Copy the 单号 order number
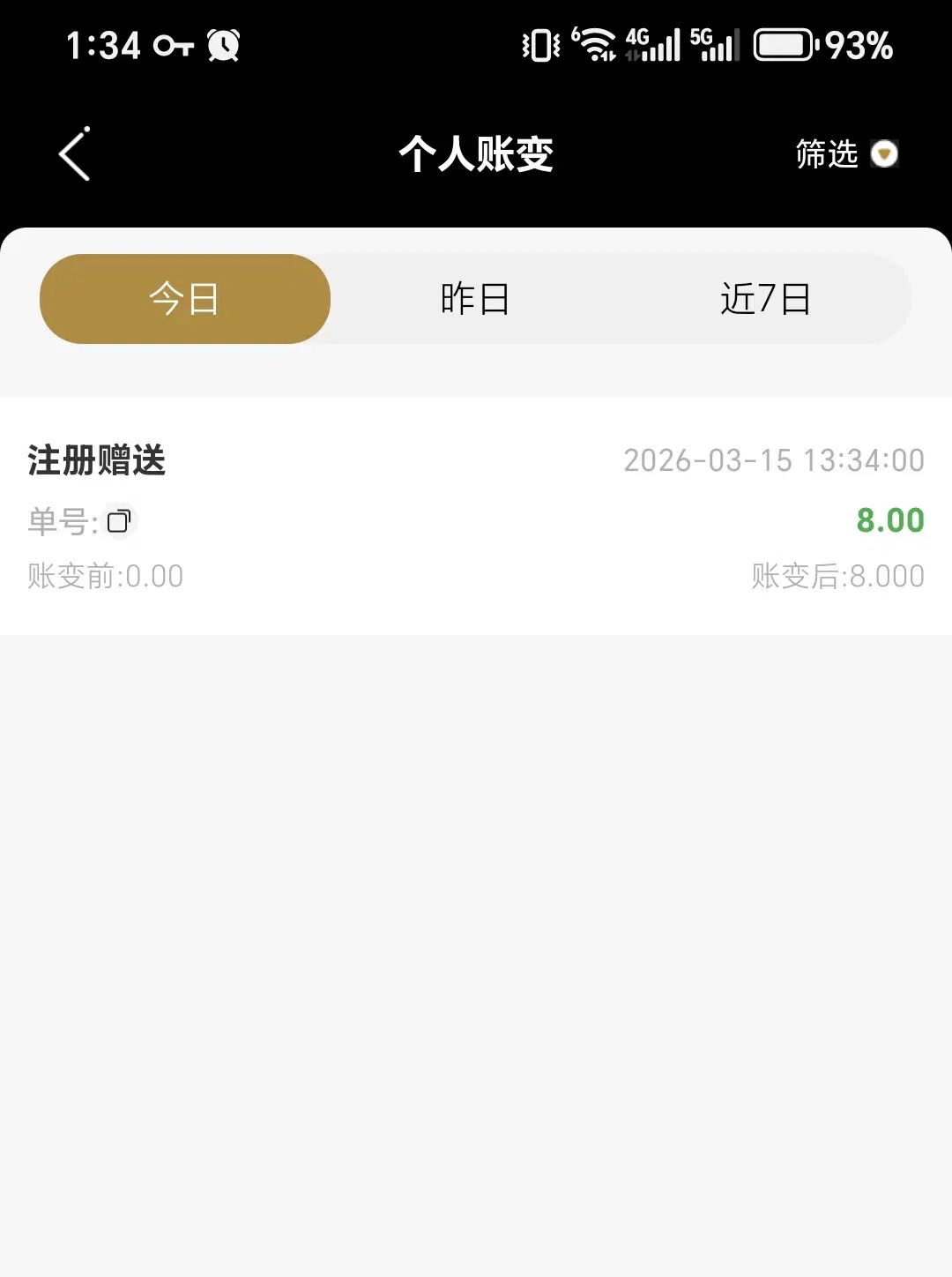Image resolution: width=952 pixels, height=1277 pixels. click(x=119, y=521)
